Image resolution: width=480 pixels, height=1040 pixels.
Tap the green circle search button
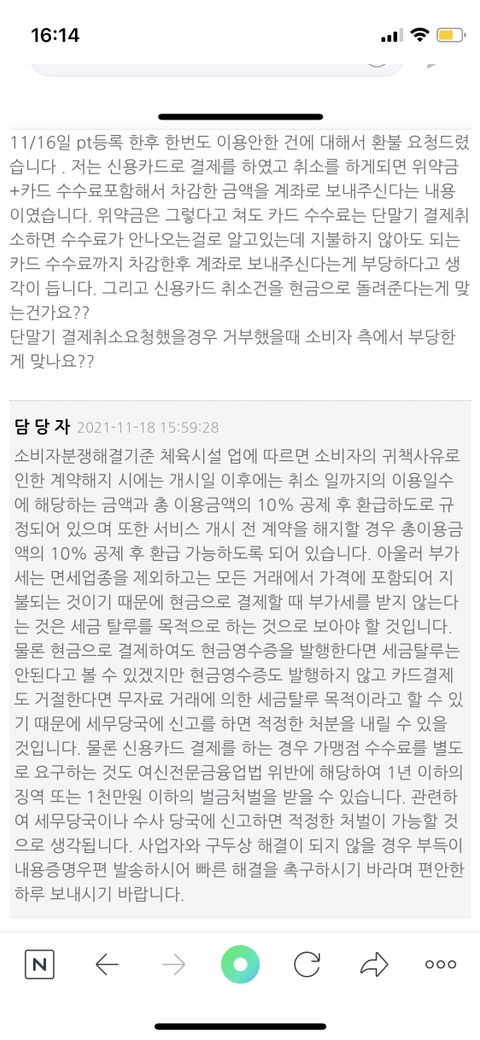point(240,964)
